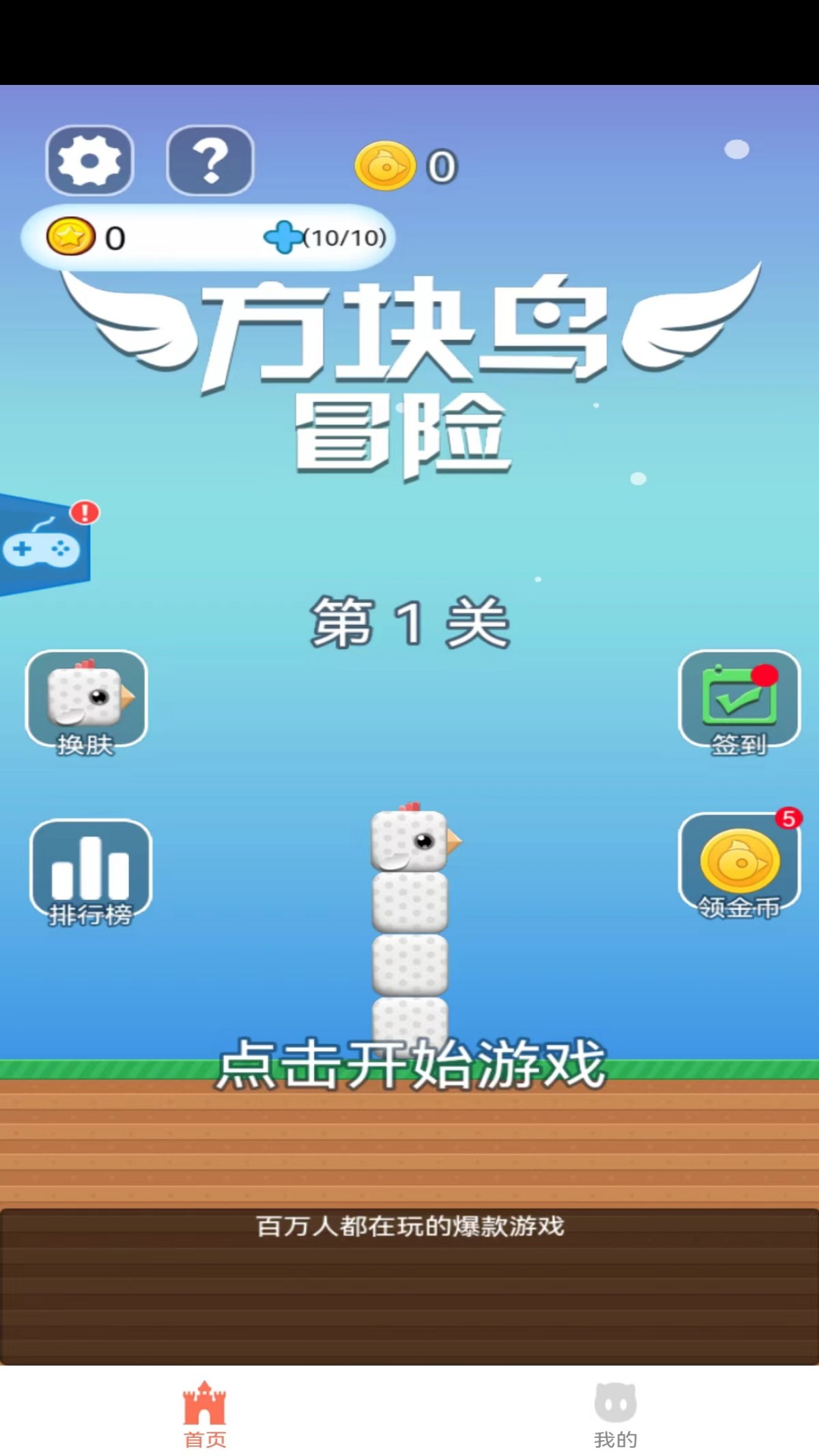This screenshot has height=1456, width=819.
Task: Open the 换肤 skin changer
Action: click(x=86, y=701)
